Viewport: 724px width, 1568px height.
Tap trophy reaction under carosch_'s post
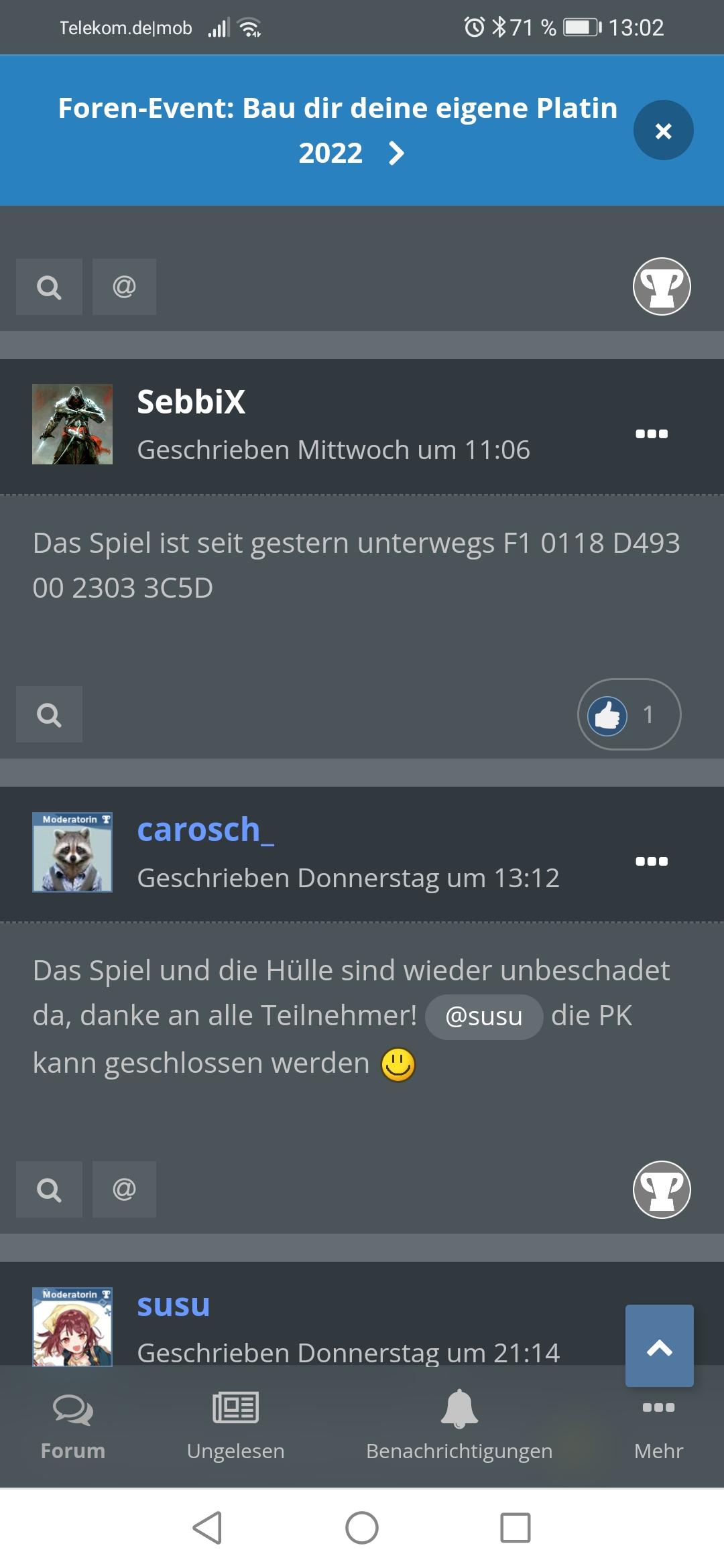(x=662, y=1189)
